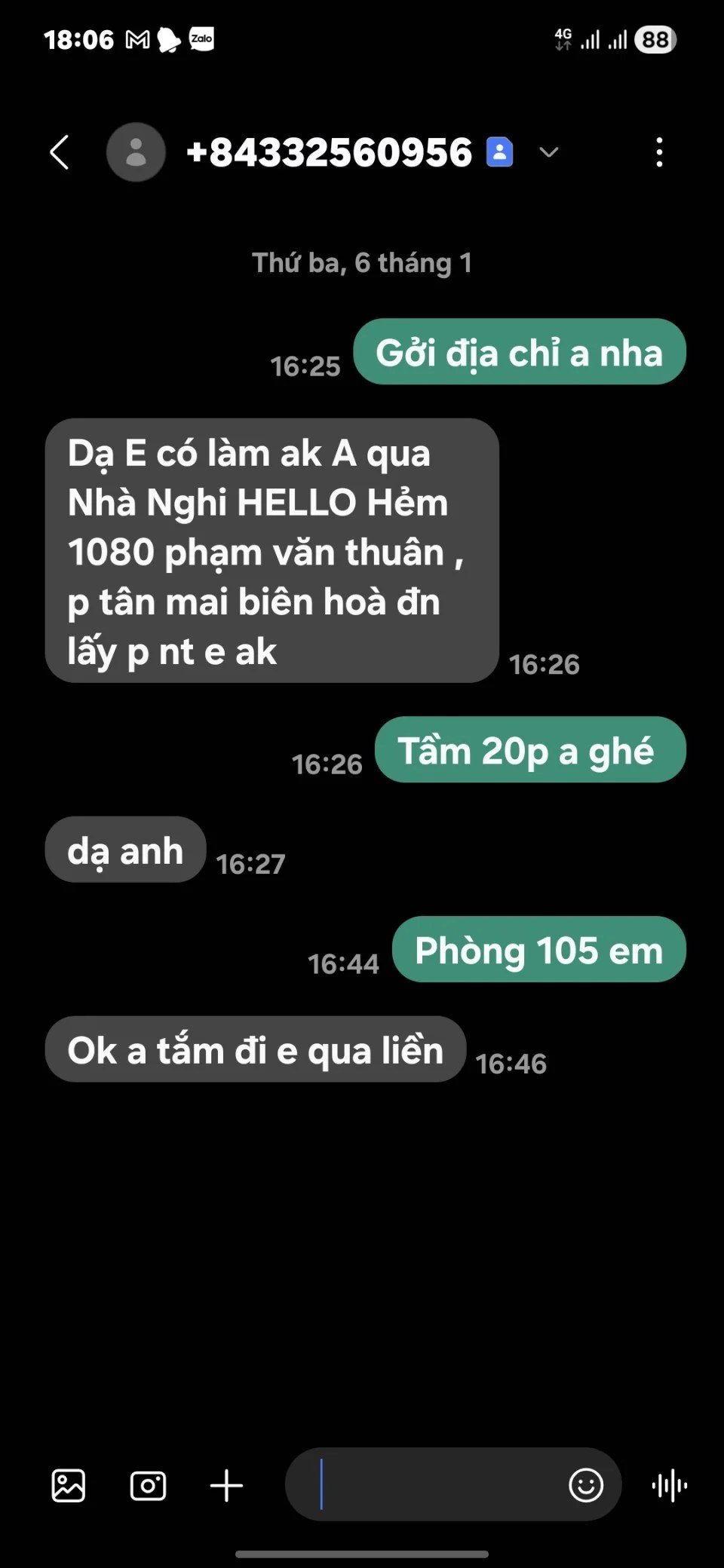The height and width of the screenshot is (1568, 724).
Task: Open the contact avatar for +84332560956
Action: 136,152
